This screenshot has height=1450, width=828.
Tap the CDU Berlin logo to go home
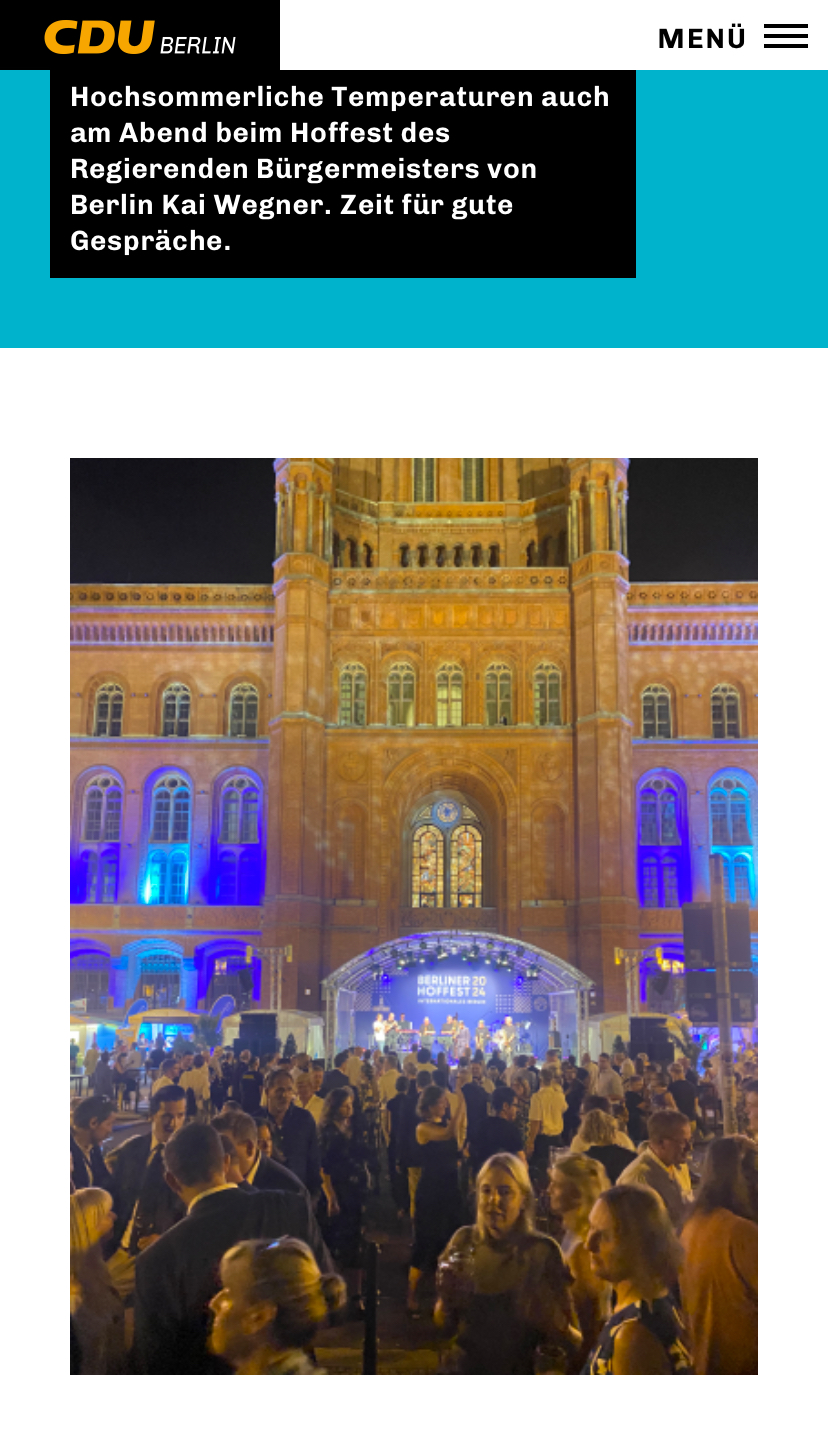140,37
